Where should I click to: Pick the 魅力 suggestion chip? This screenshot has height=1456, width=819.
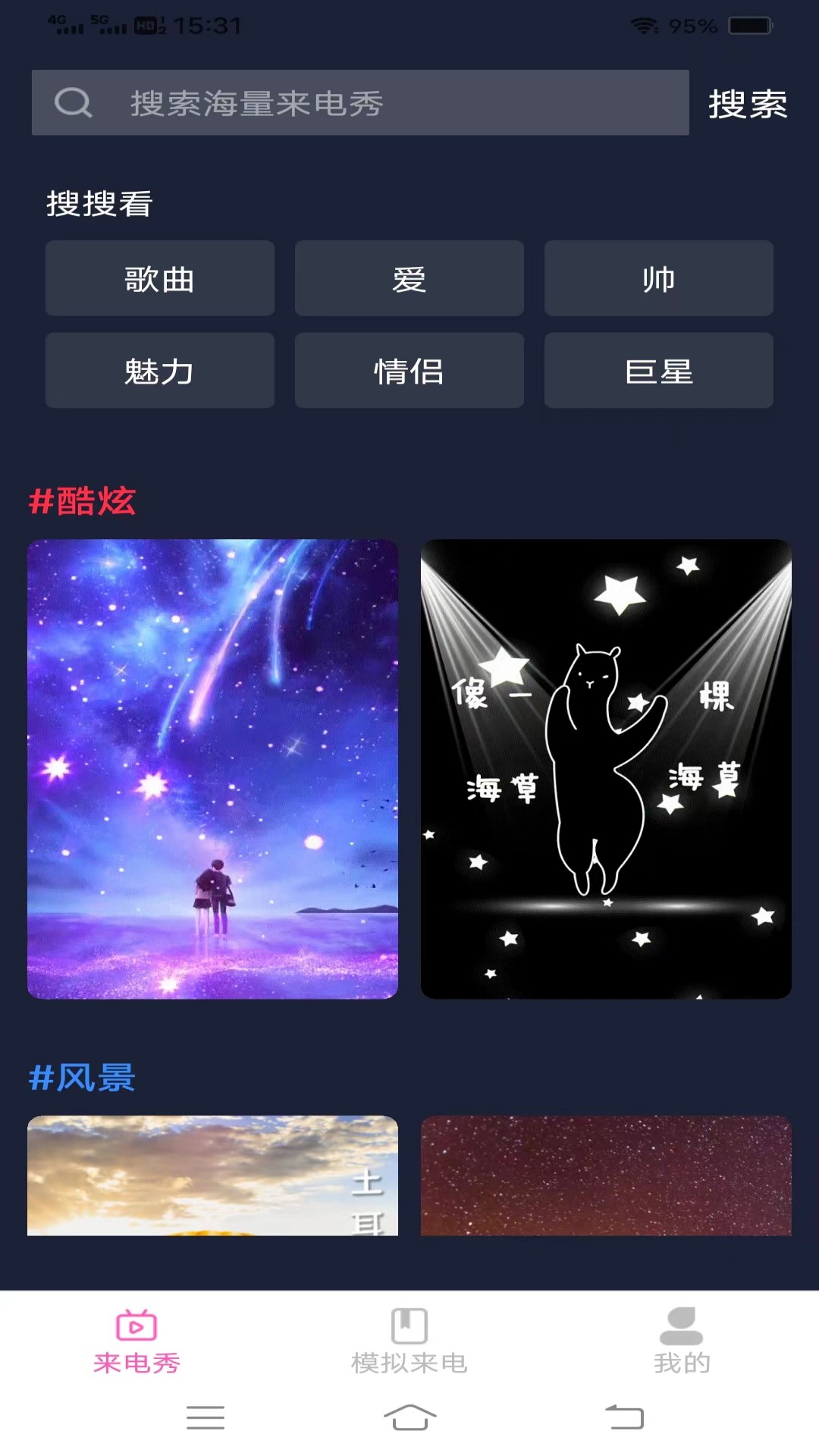tap(160, 370)
